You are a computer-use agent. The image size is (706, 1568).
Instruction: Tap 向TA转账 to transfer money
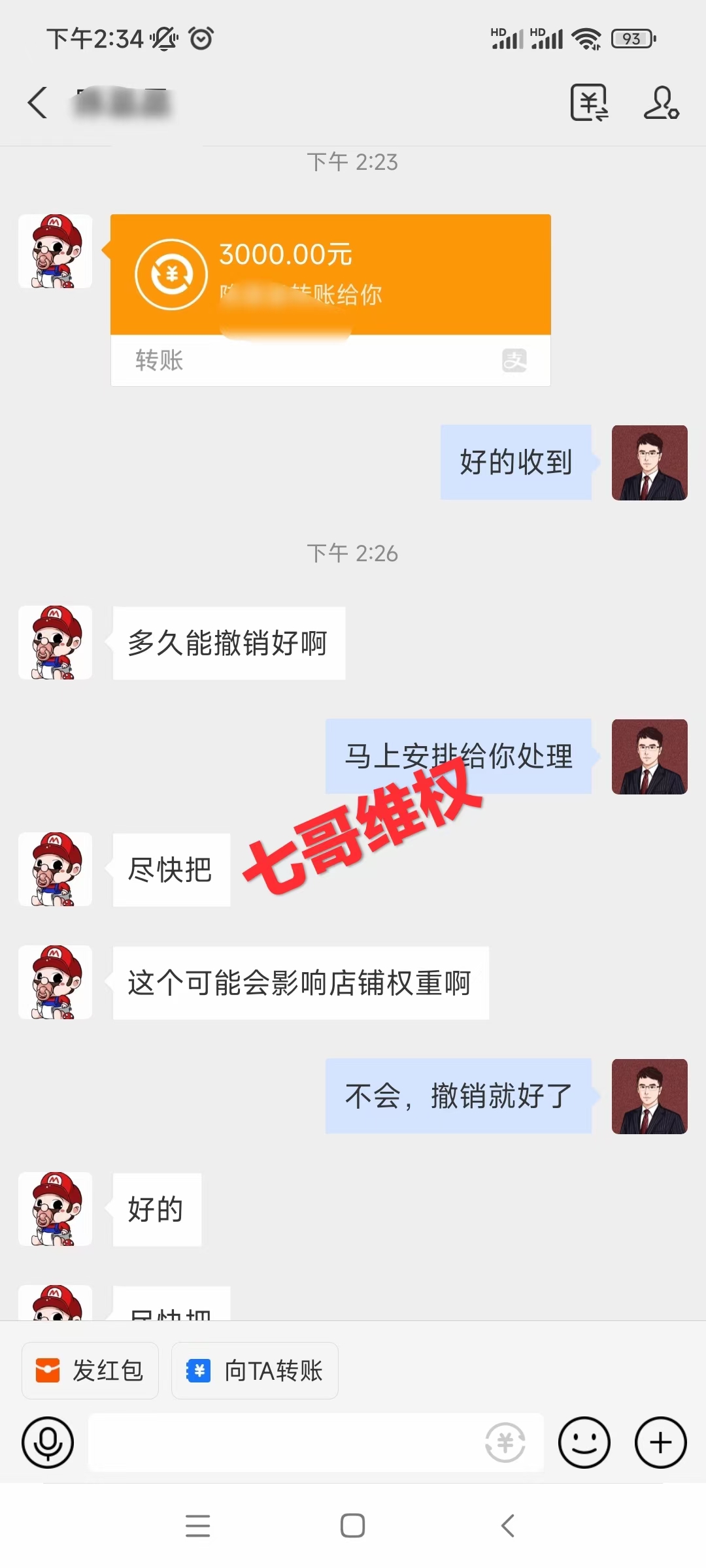tap(255, 1371)
